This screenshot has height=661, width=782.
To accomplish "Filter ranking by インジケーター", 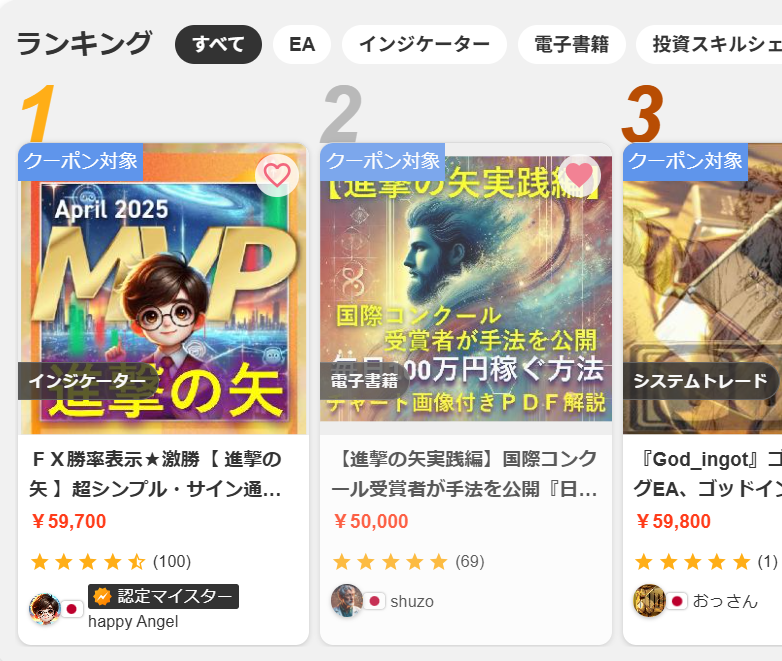I will click(x=424, y=44).
